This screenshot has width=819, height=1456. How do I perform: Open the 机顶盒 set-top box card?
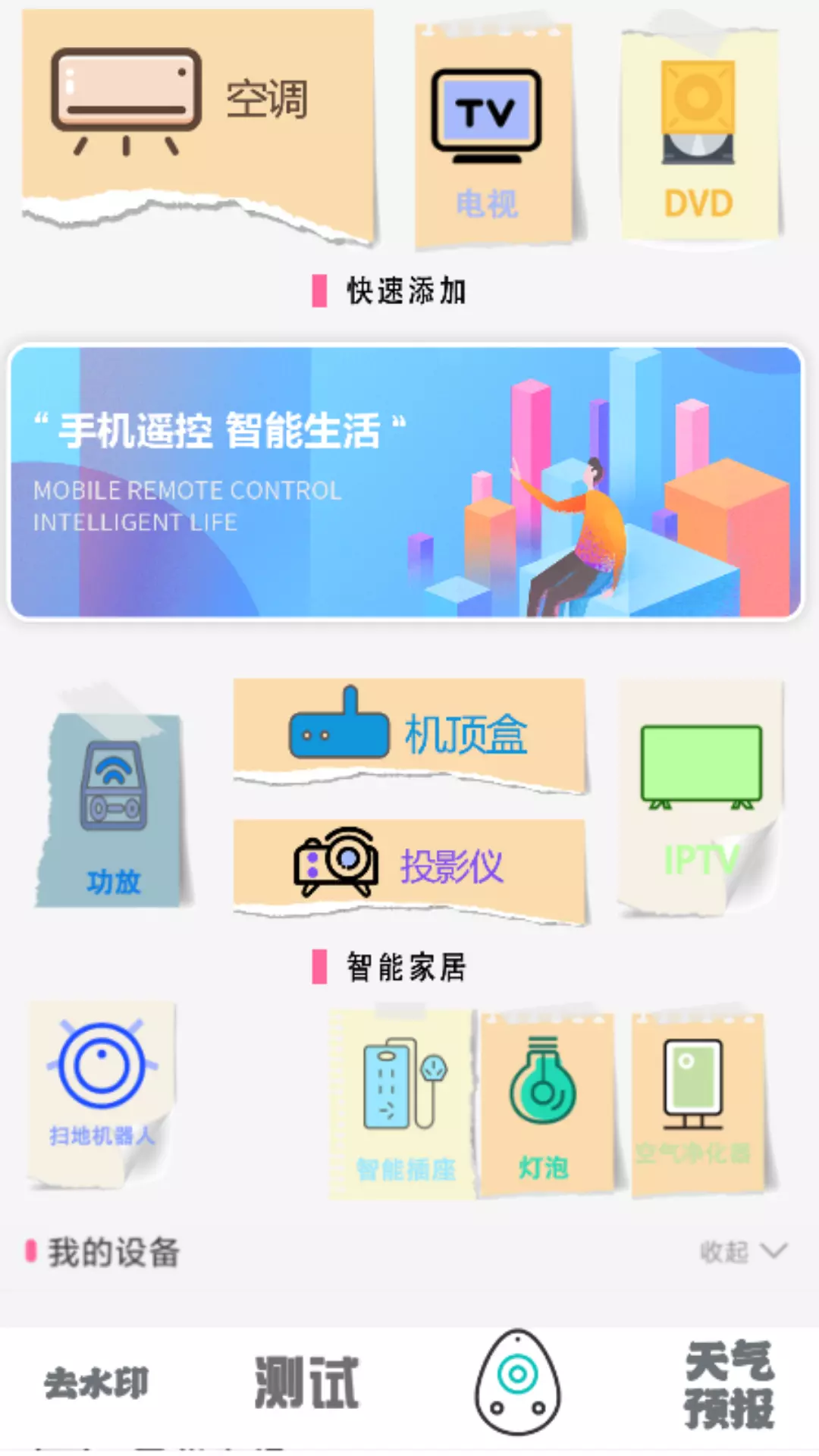pos(409,735)
